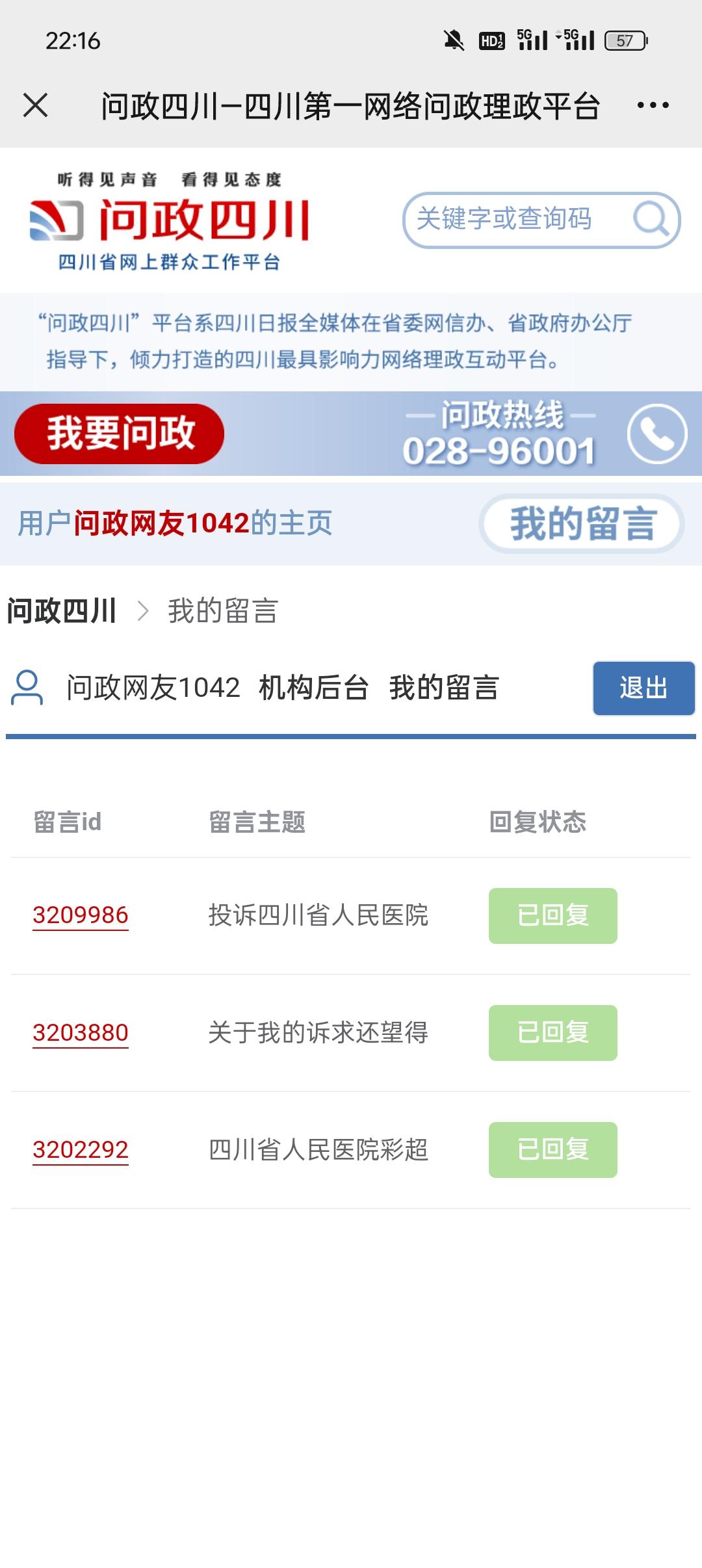The image size is (702, 1568).
Task: View 已回复 status for 关于我的诉求还望得
Action: pyautogui.click(x=552, y=1032)
